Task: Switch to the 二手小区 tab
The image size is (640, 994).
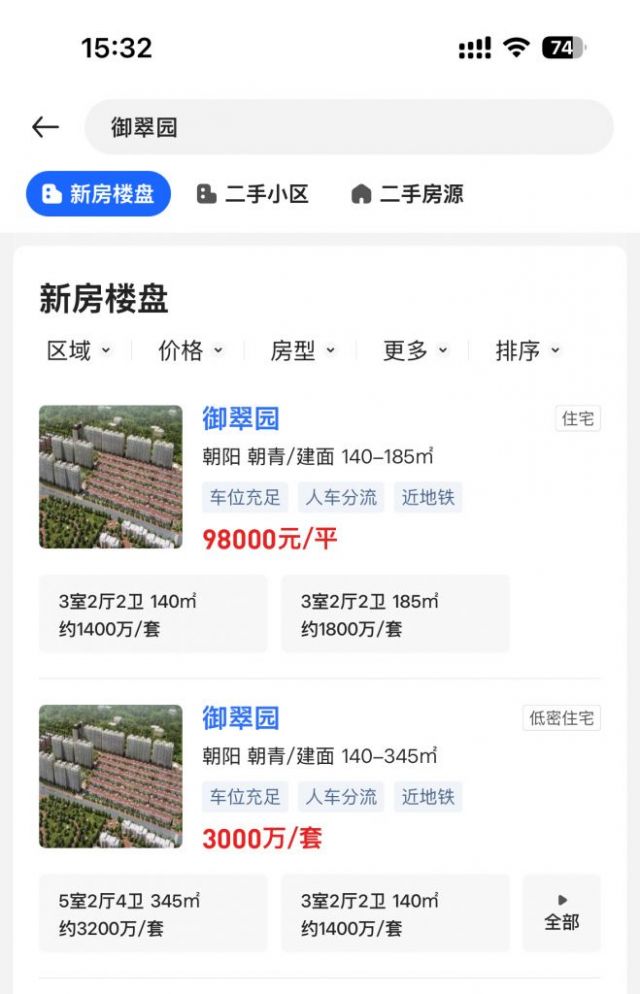Action: (253, 194)
